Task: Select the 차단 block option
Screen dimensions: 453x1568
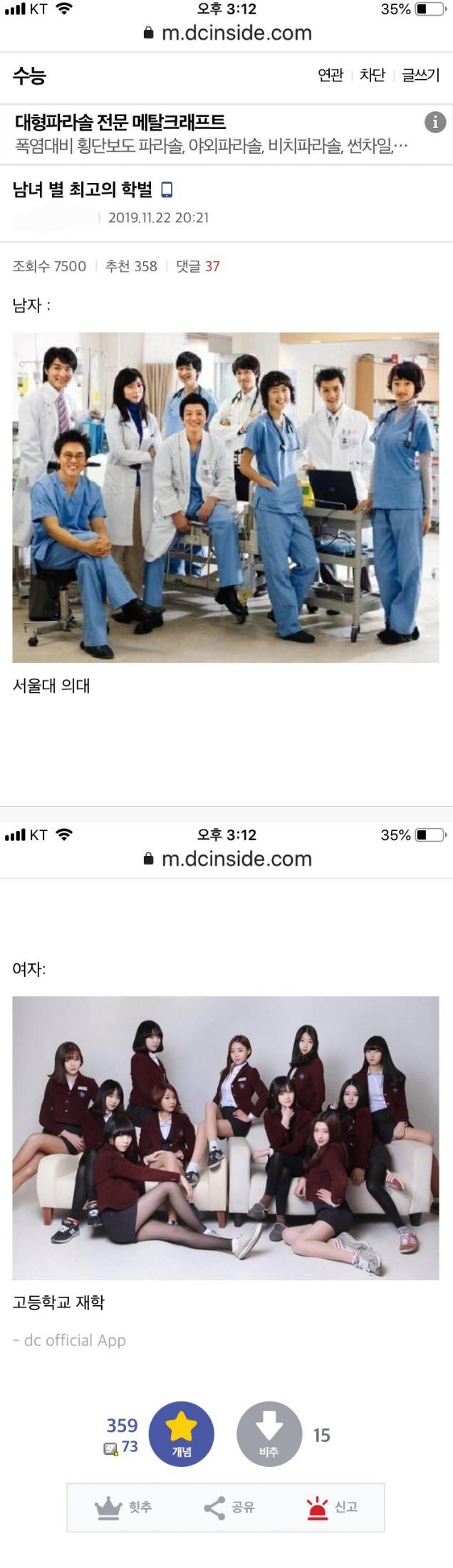Action: (x=372, y=75)
